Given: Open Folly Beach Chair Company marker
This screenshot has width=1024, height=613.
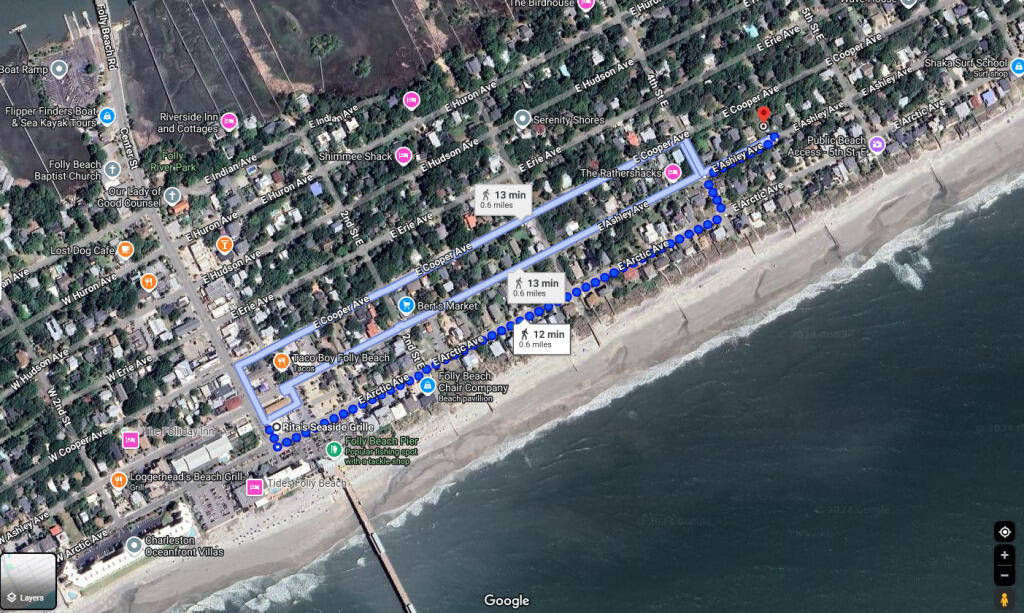Looking at the screenshot, I should coord(427,385).
